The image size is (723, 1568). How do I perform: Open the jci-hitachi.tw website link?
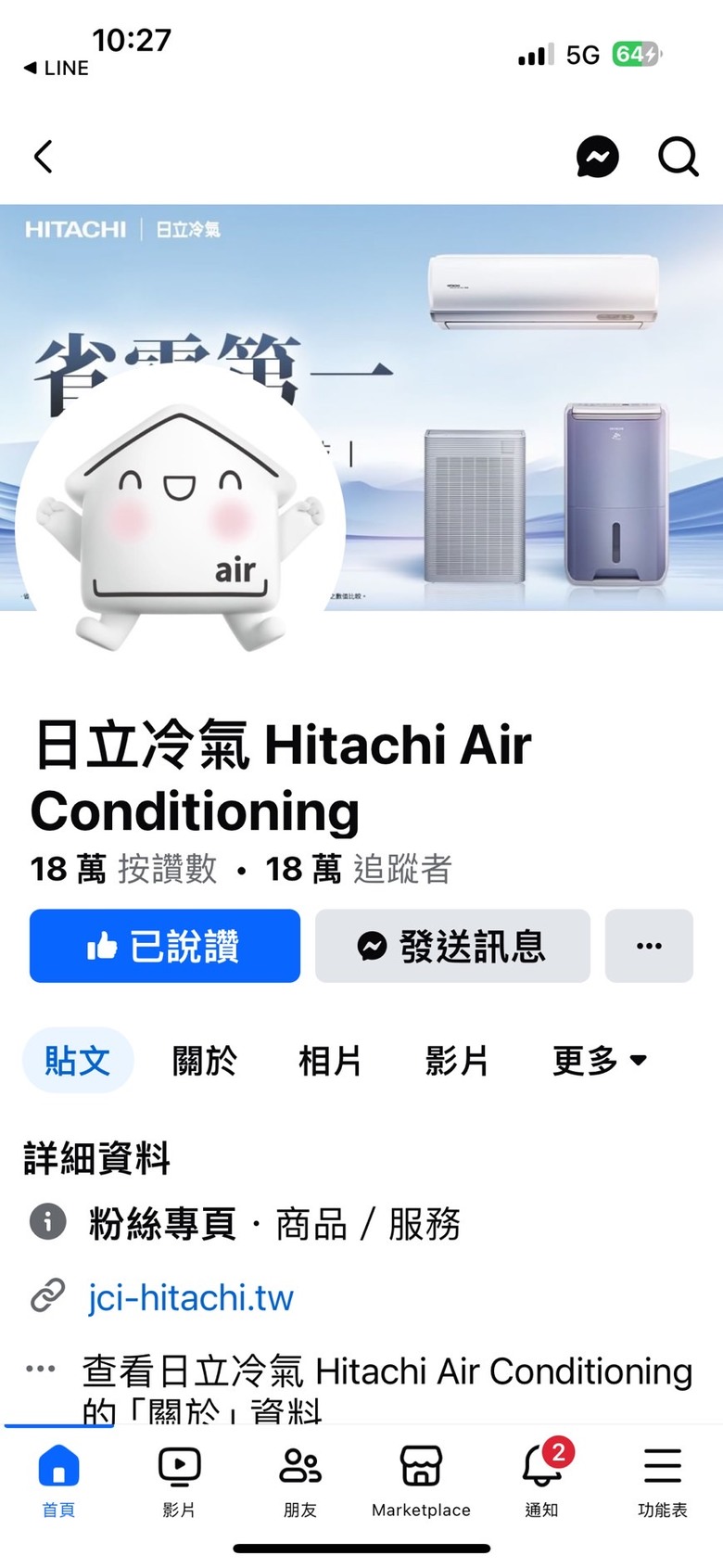[191, 1297]
